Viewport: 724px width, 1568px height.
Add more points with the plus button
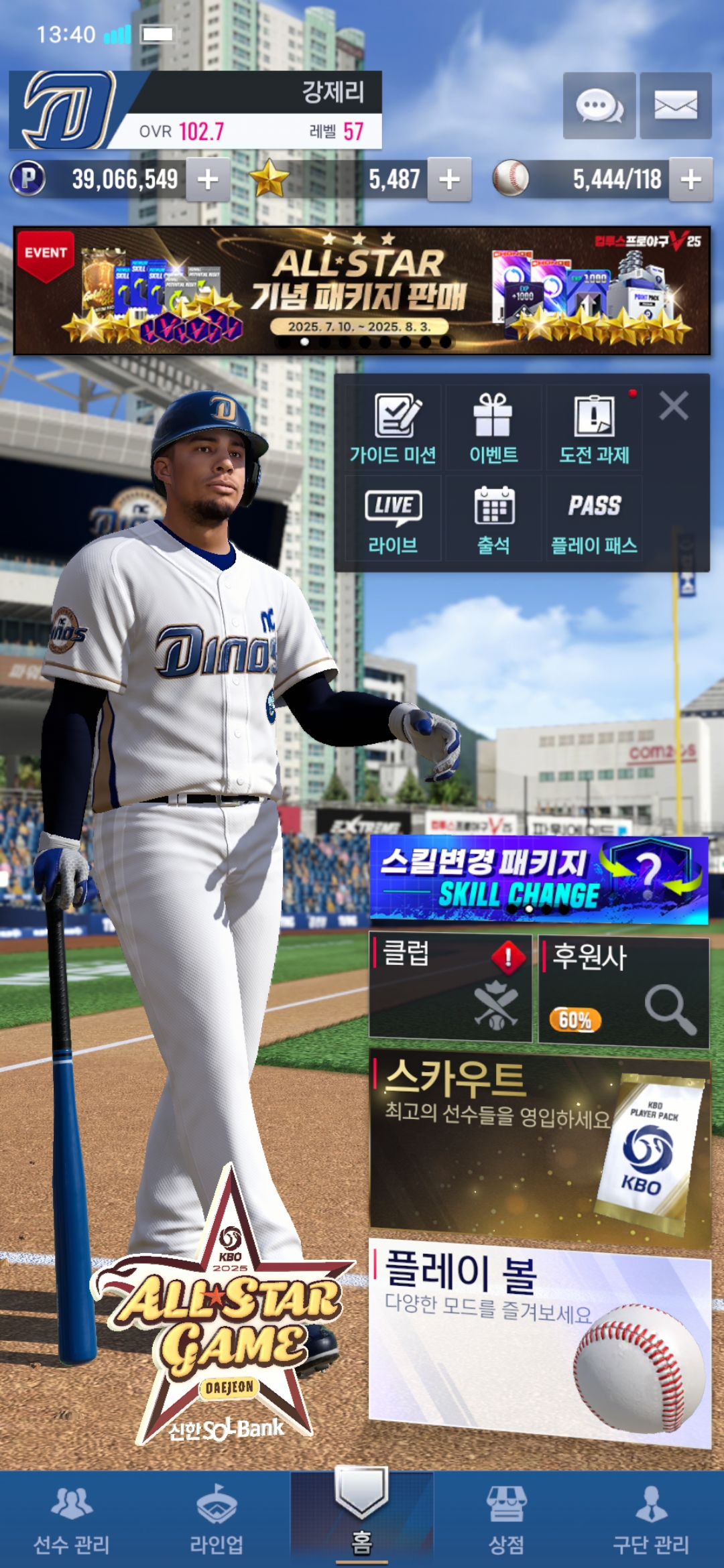(208, 180)
